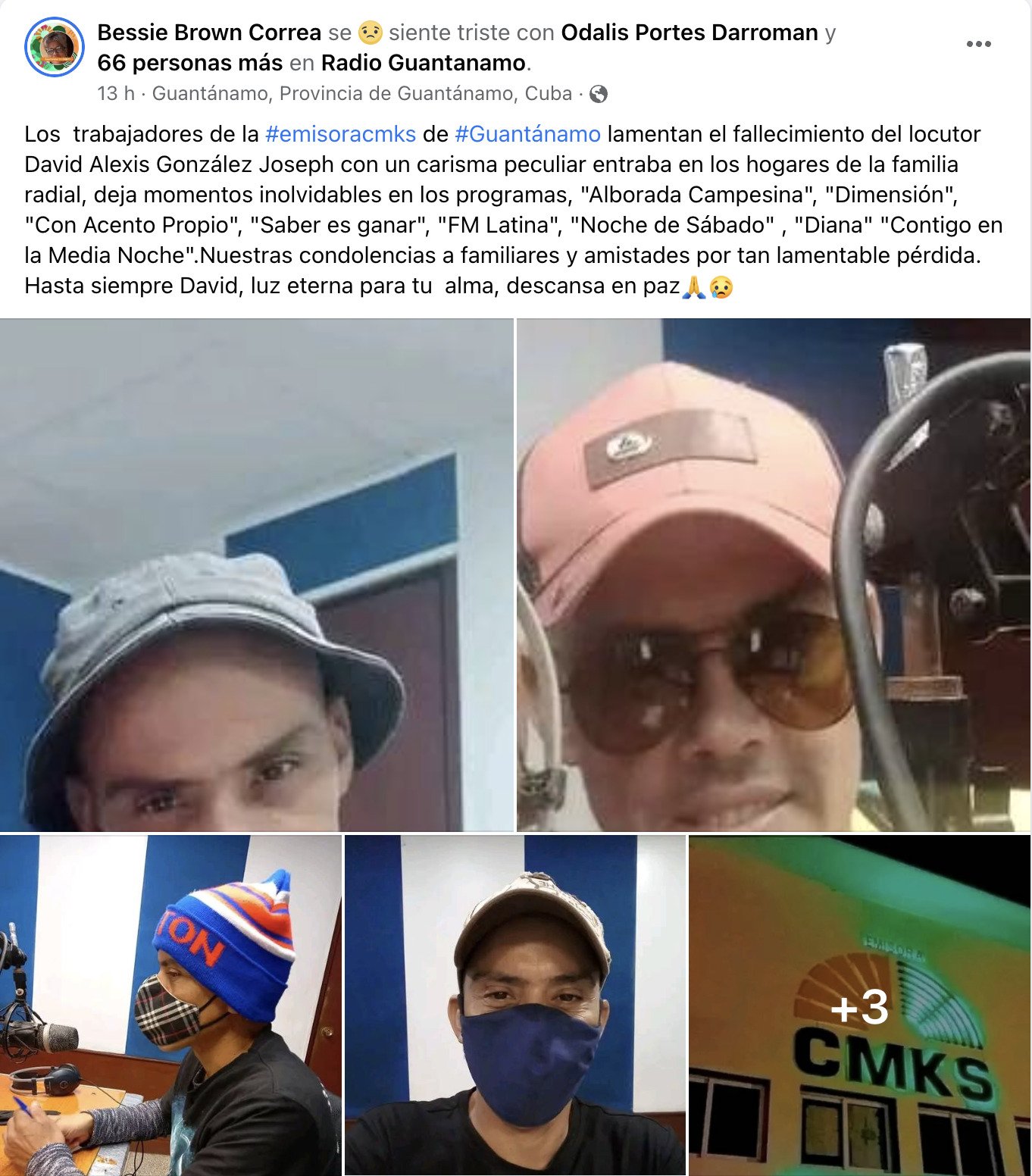The height and width of the screenshot is (1176, 1032).
Task: View the 66 personas más tagged list
Action: click(189, 63)
